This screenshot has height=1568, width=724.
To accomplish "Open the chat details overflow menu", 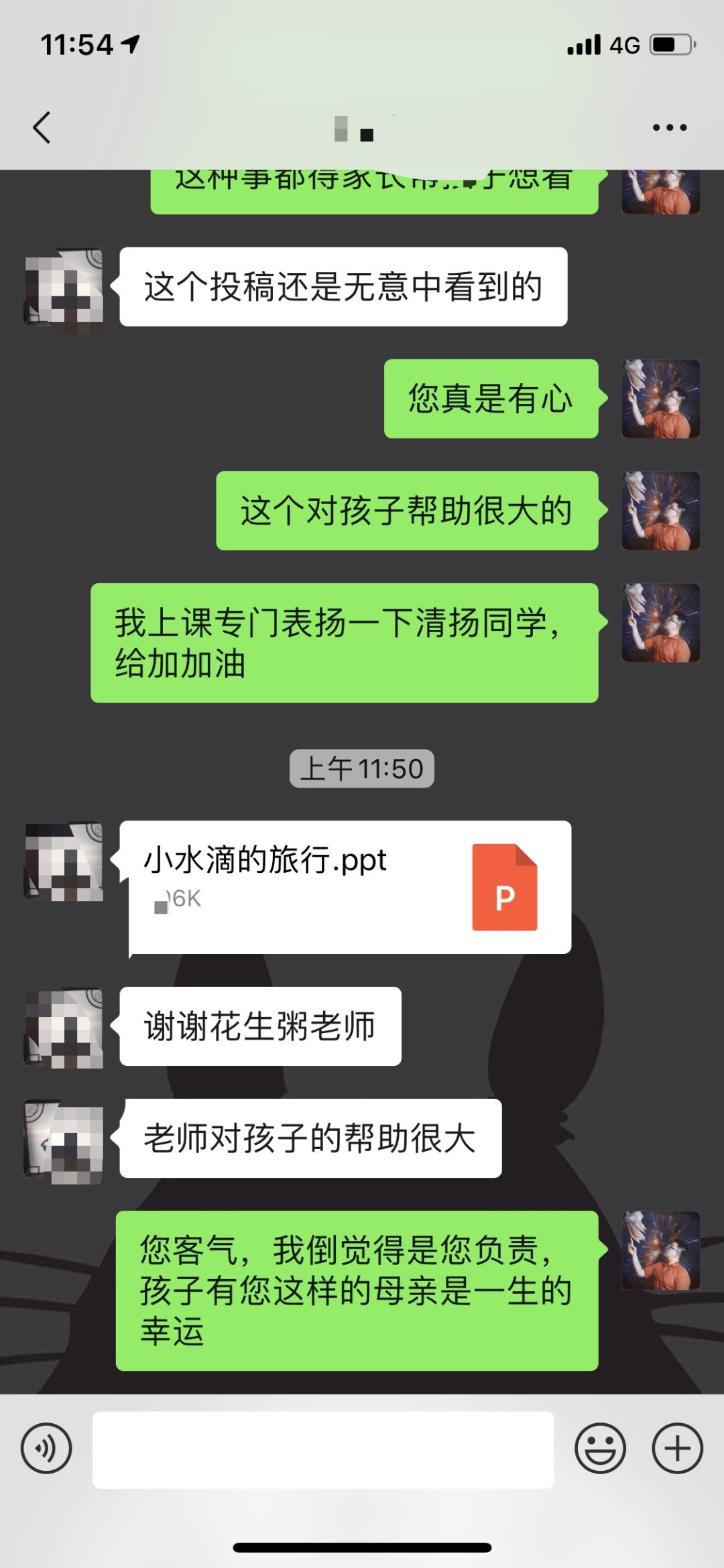I will point(670,127).
